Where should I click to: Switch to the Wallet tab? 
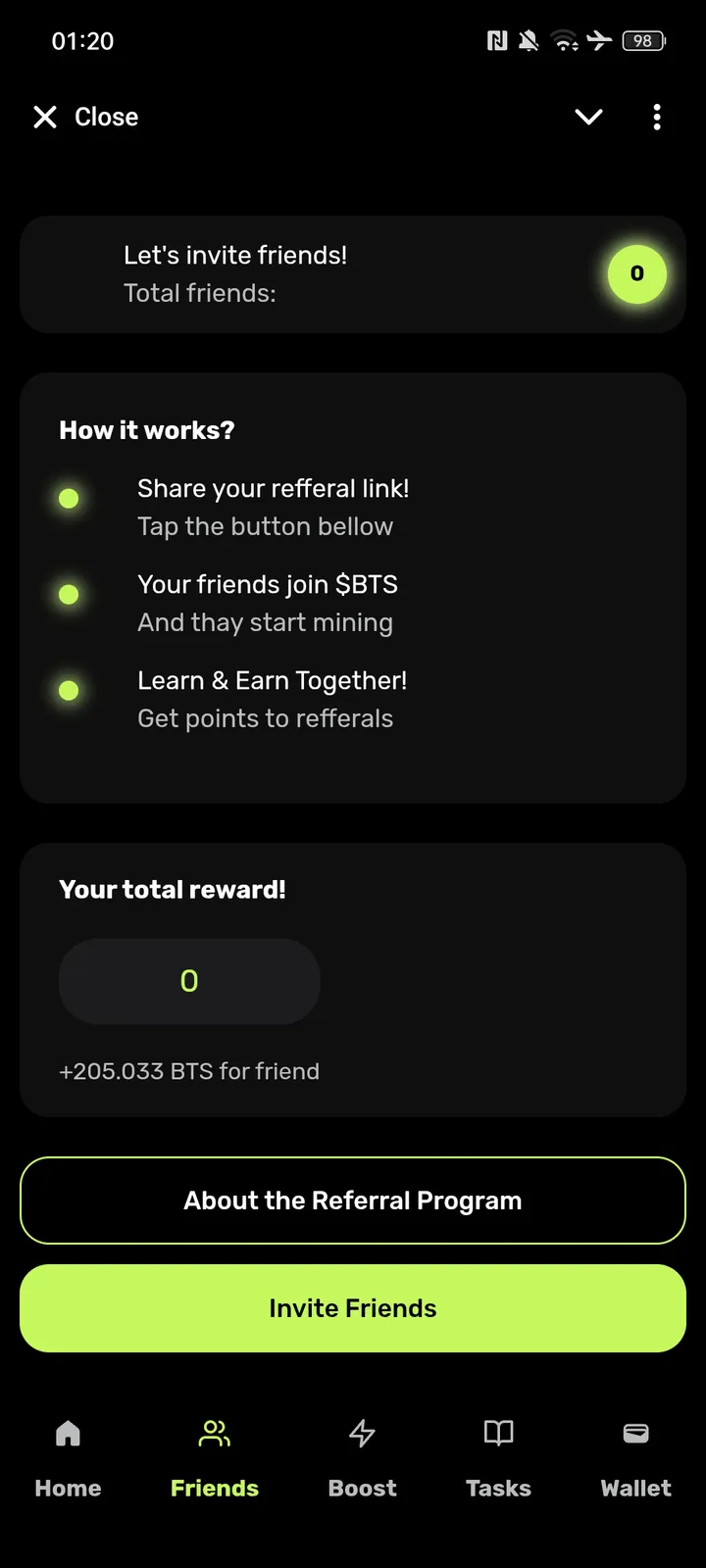635,1458
